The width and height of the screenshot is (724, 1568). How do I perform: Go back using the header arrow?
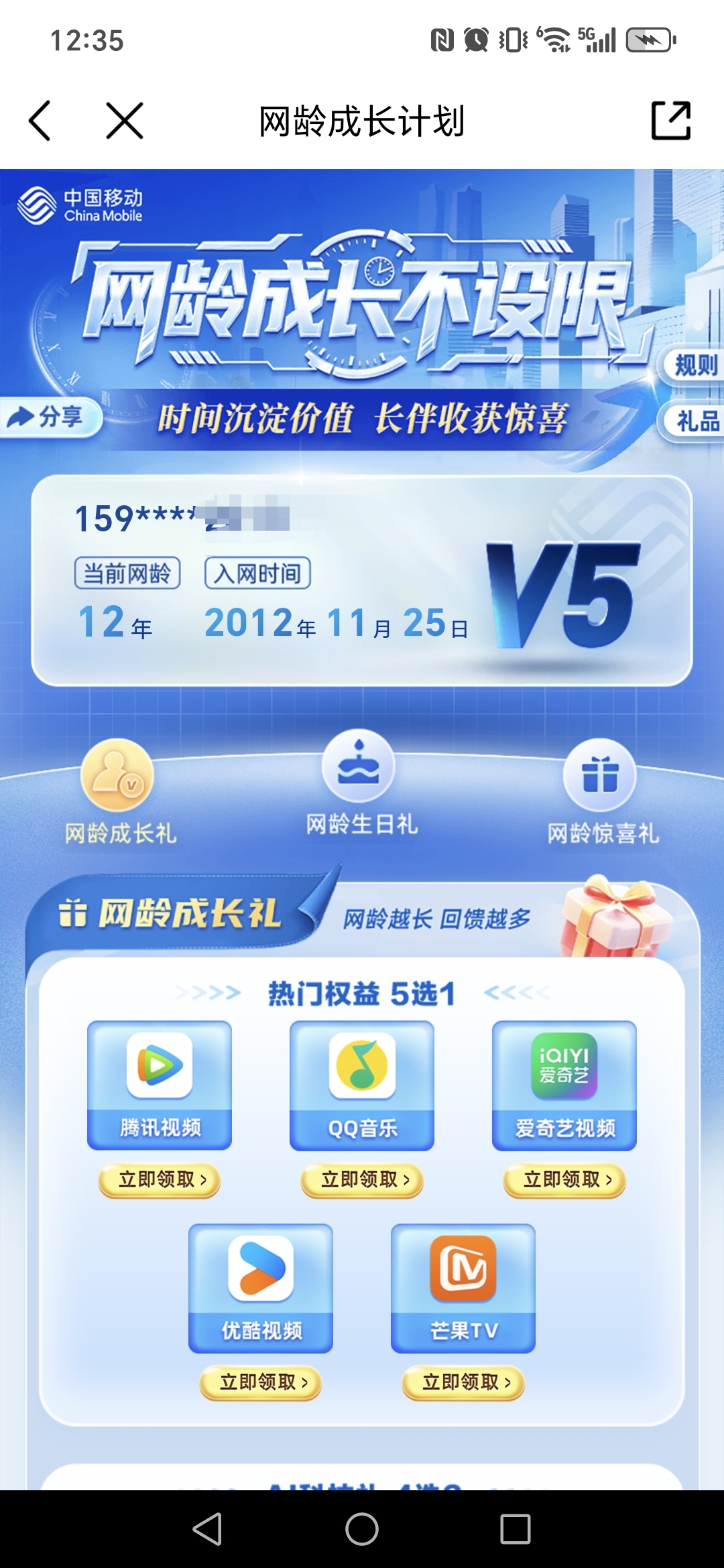40,121
